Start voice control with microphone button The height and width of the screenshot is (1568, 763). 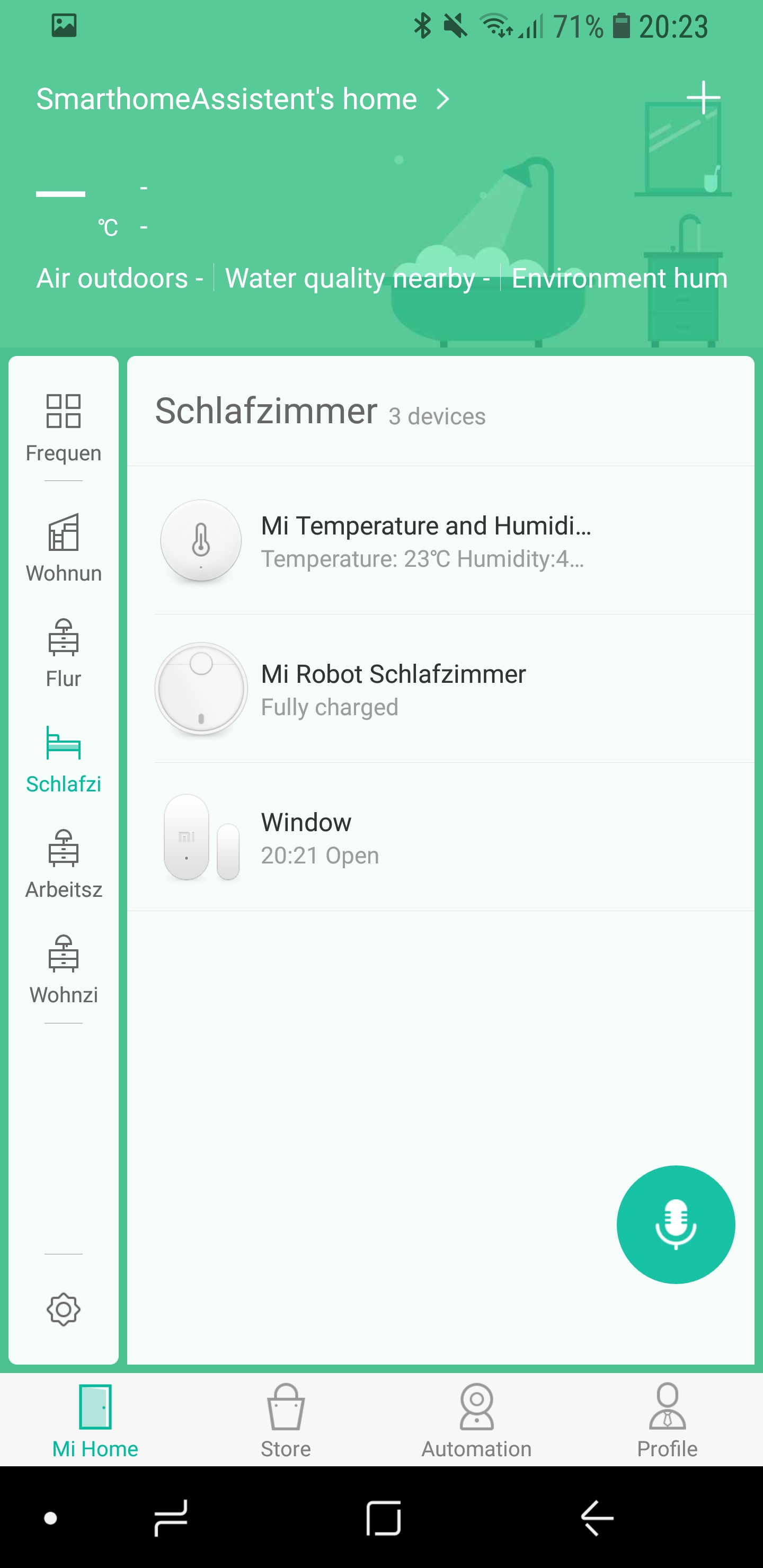point(676,1224)
